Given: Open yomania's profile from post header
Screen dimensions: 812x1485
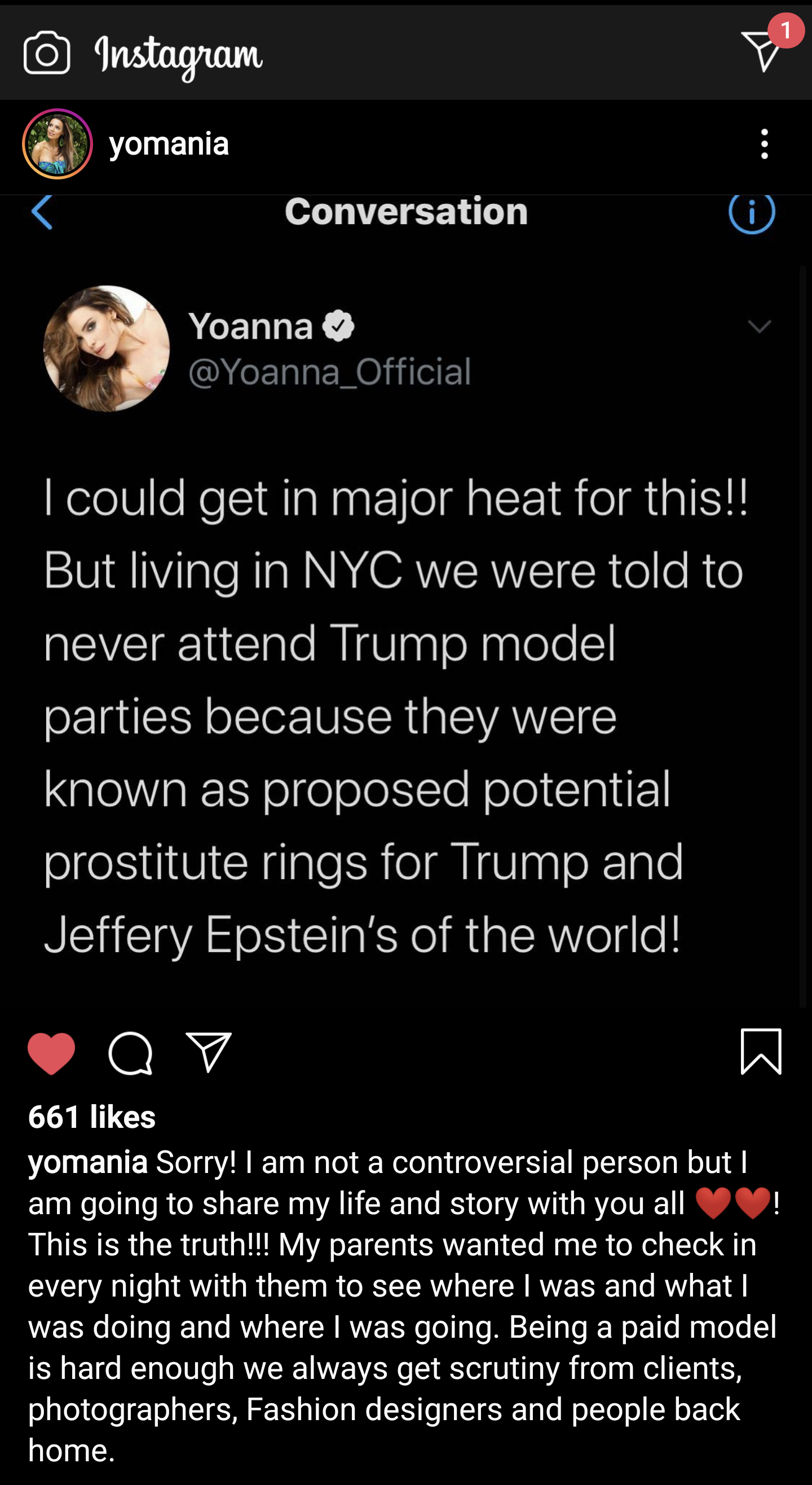Looking at the screenshot, I should click(169, 143).
